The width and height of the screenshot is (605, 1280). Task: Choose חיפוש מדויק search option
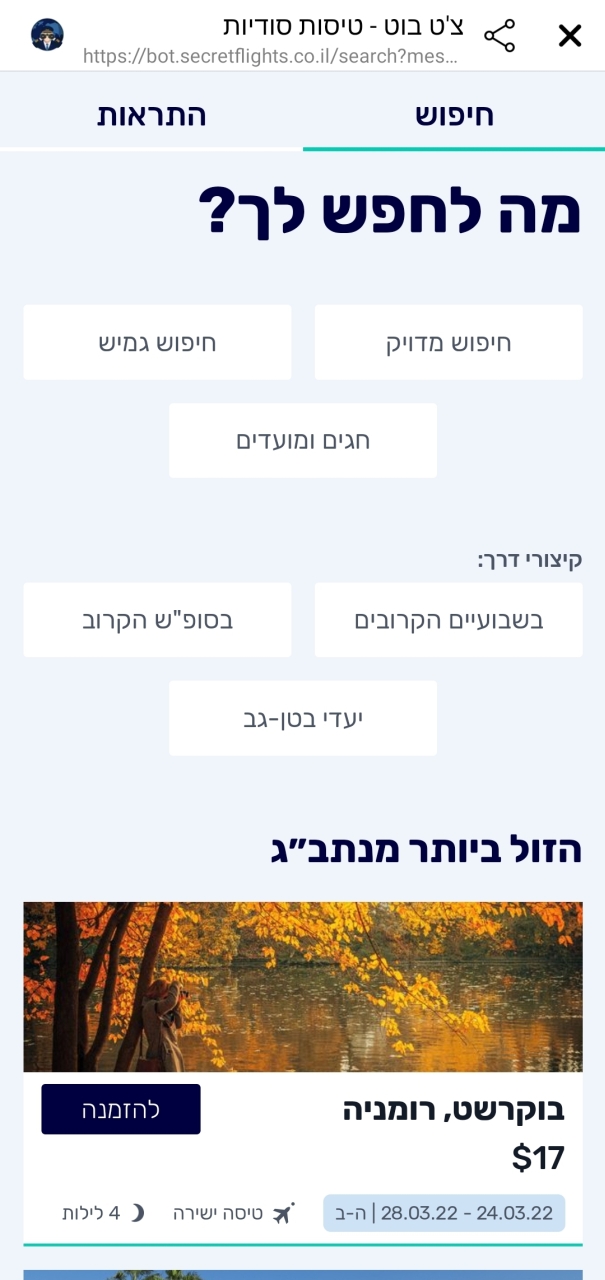coord(448,343)
